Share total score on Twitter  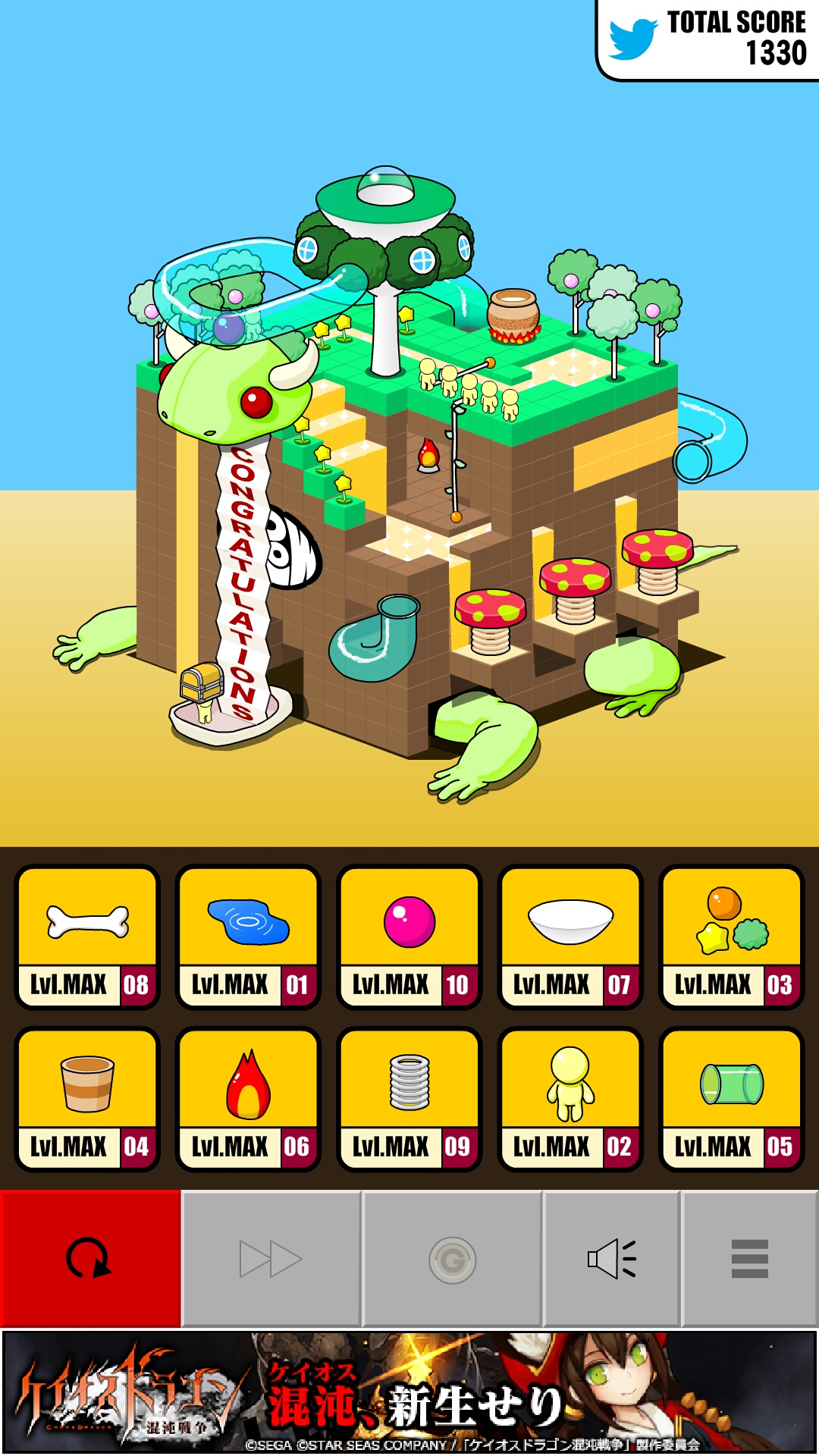[708, 39]
